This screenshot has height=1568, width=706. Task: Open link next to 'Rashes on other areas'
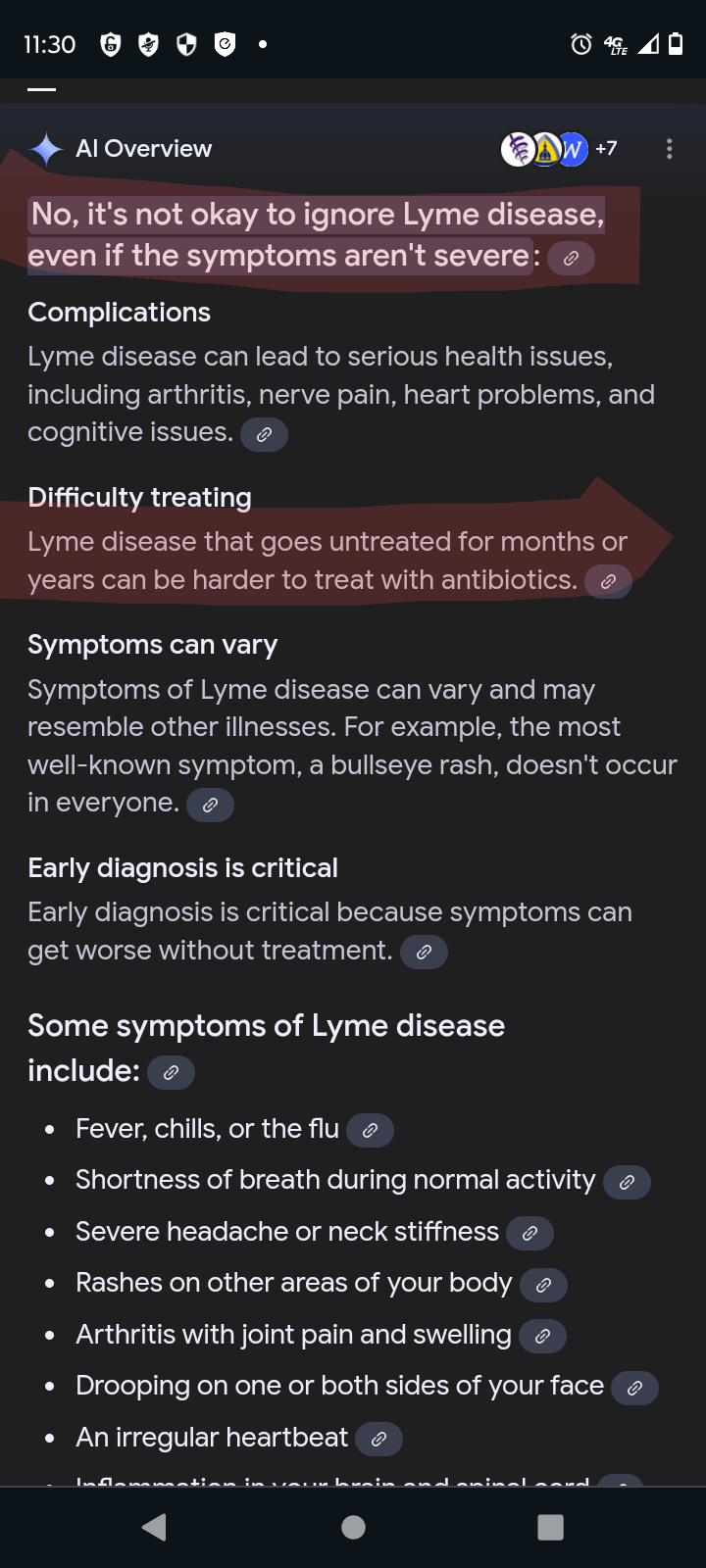tap(543, 1285)
